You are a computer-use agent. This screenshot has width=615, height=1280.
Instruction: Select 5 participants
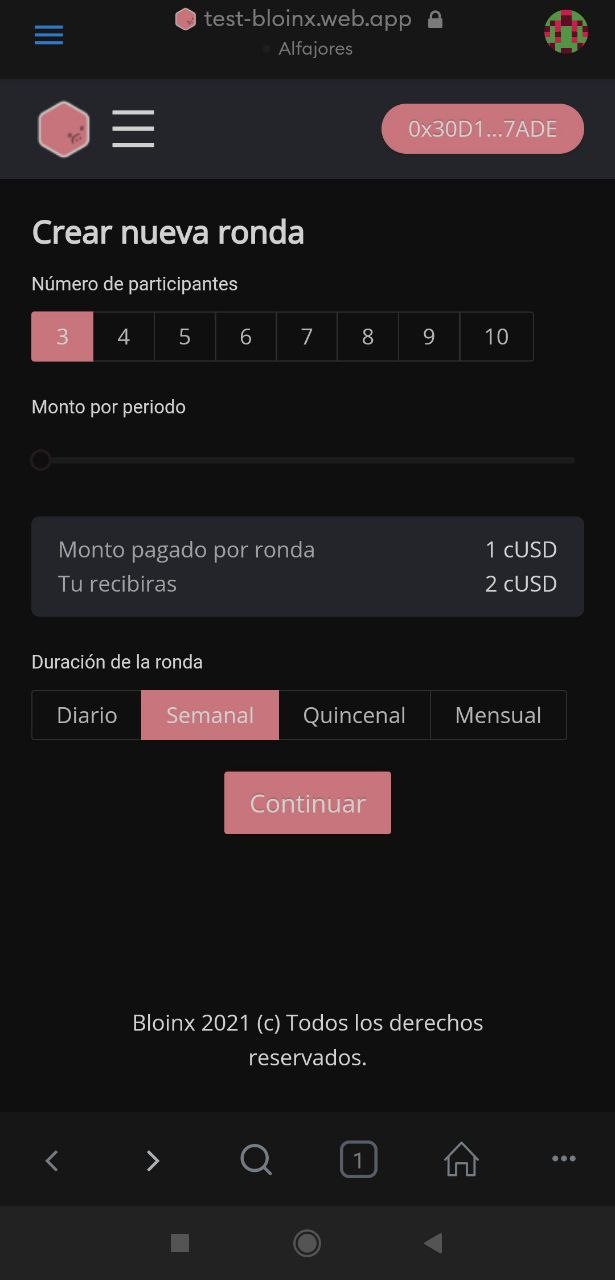pos(185,336)
